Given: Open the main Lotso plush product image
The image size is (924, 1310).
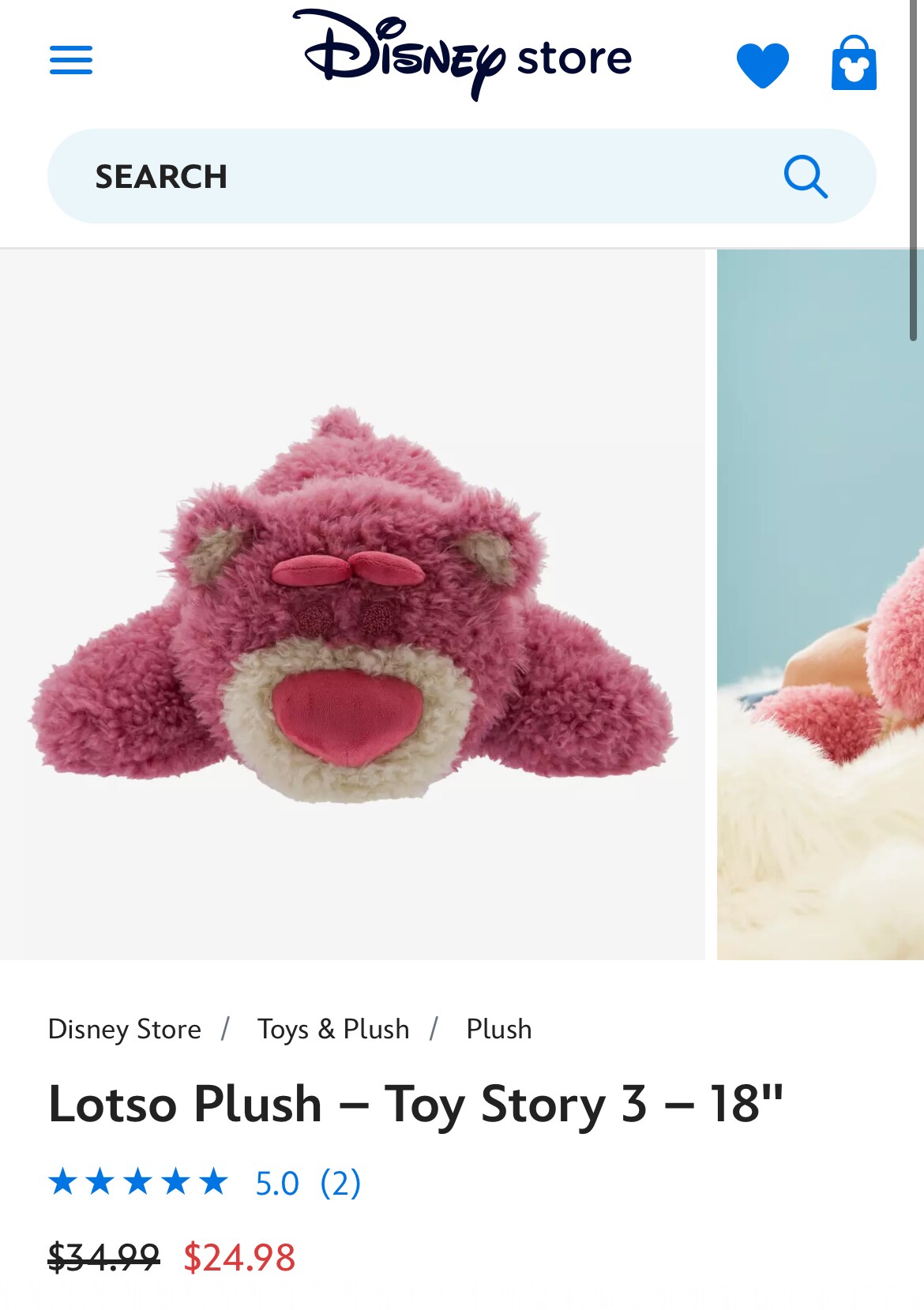Looking at the screenshot, I should (x=352, y=604).
